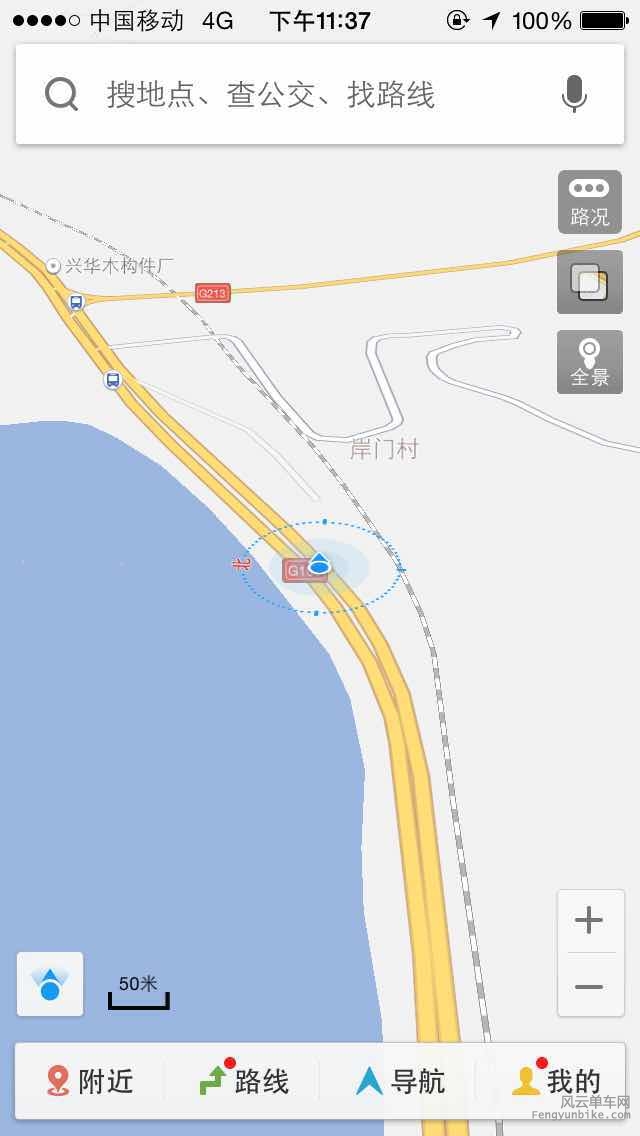Select the 兴华木构件厂 place marker
640x1136 pixels.
[54, 266]
